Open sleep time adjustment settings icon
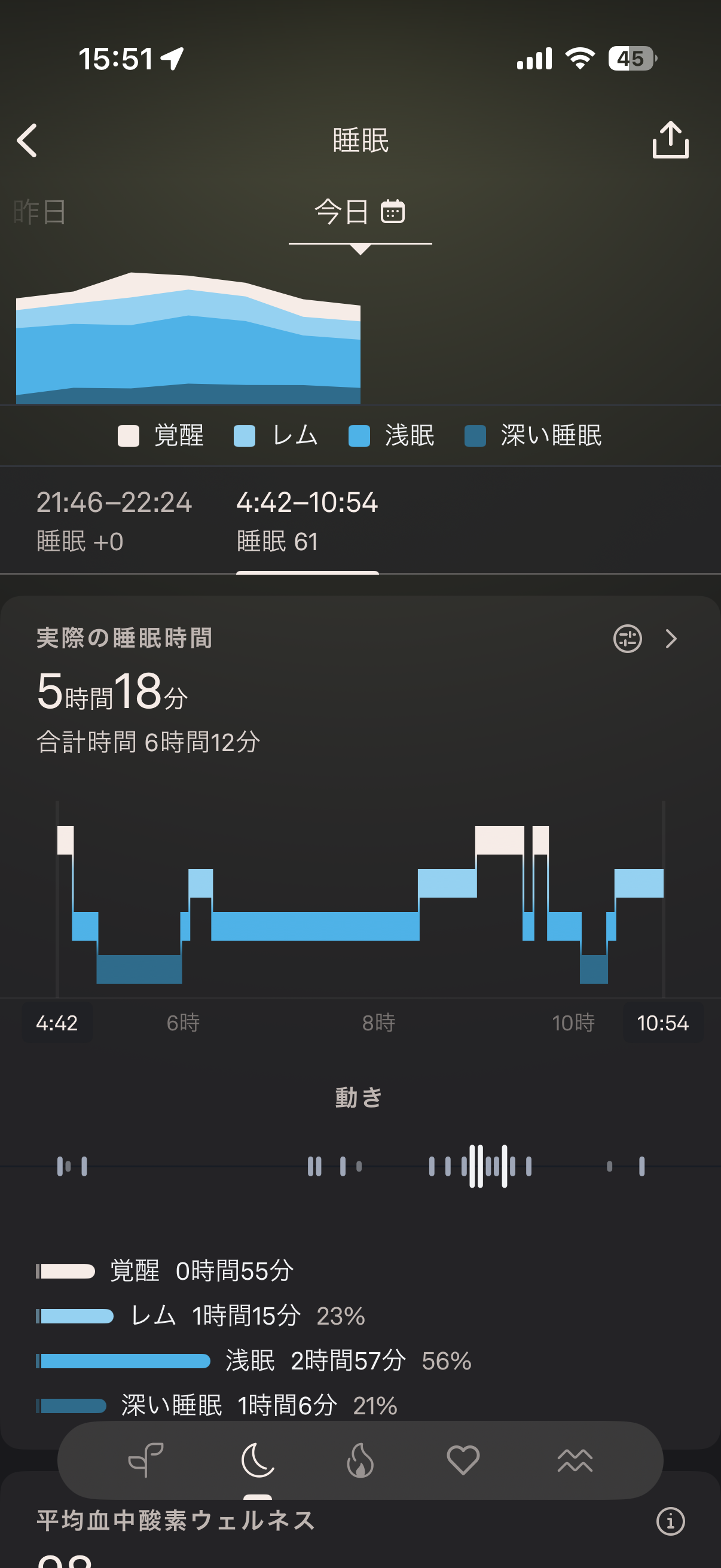Screen dimensions: 721x1568 (x=627, y=639)
